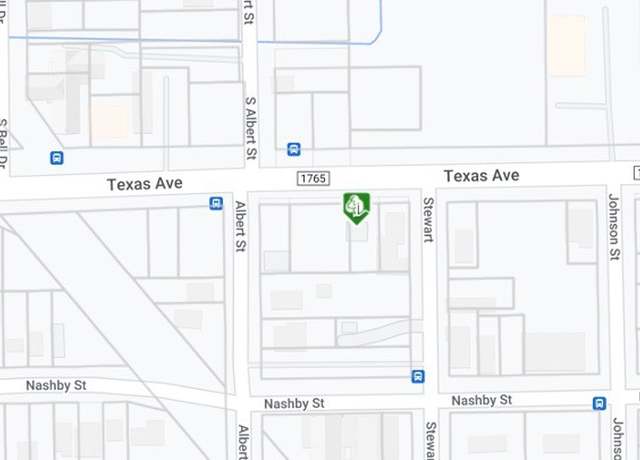Select the bus stop beside S Albert St

coord(293,149)
